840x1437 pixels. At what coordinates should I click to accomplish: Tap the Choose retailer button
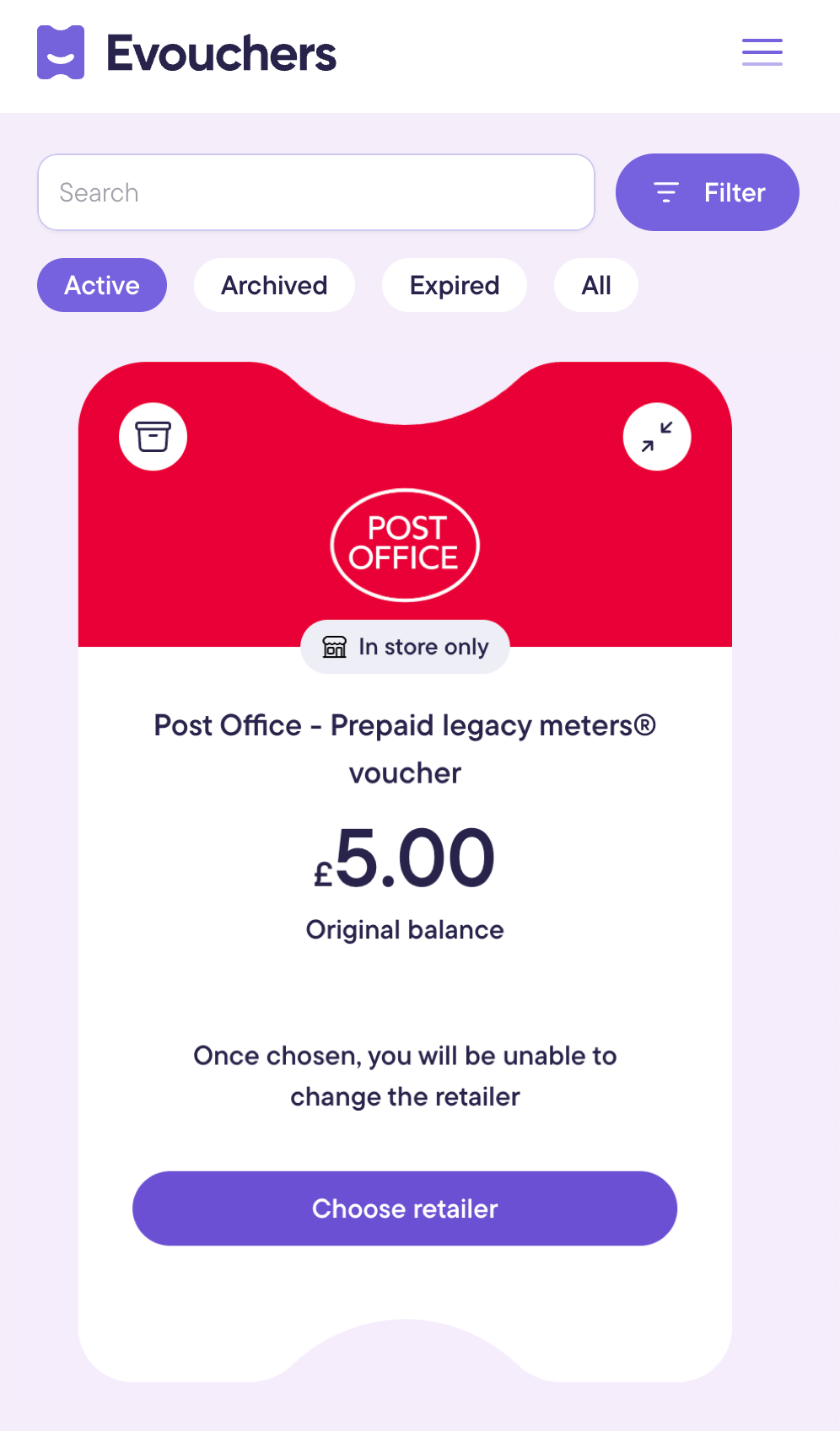click(405, 1208)
